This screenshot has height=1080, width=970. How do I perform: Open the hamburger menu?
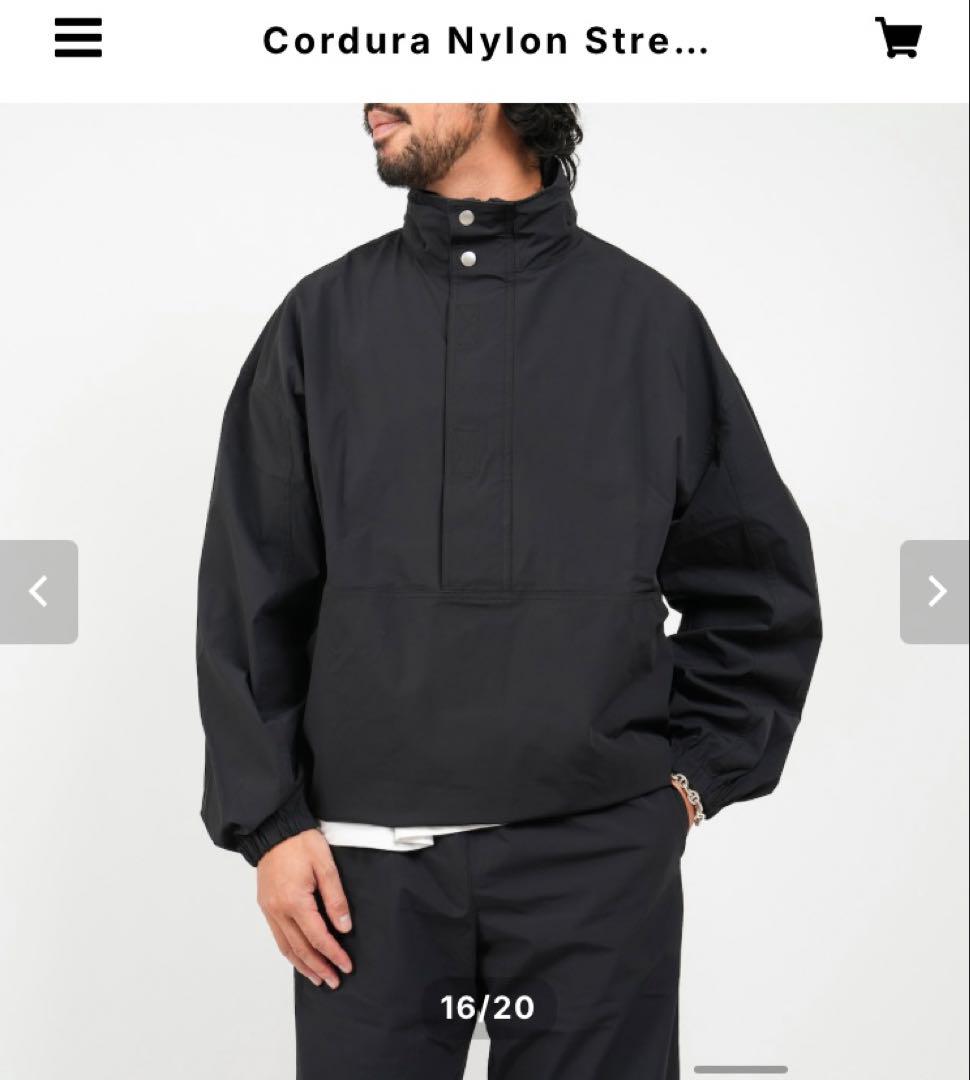(78, 39)
